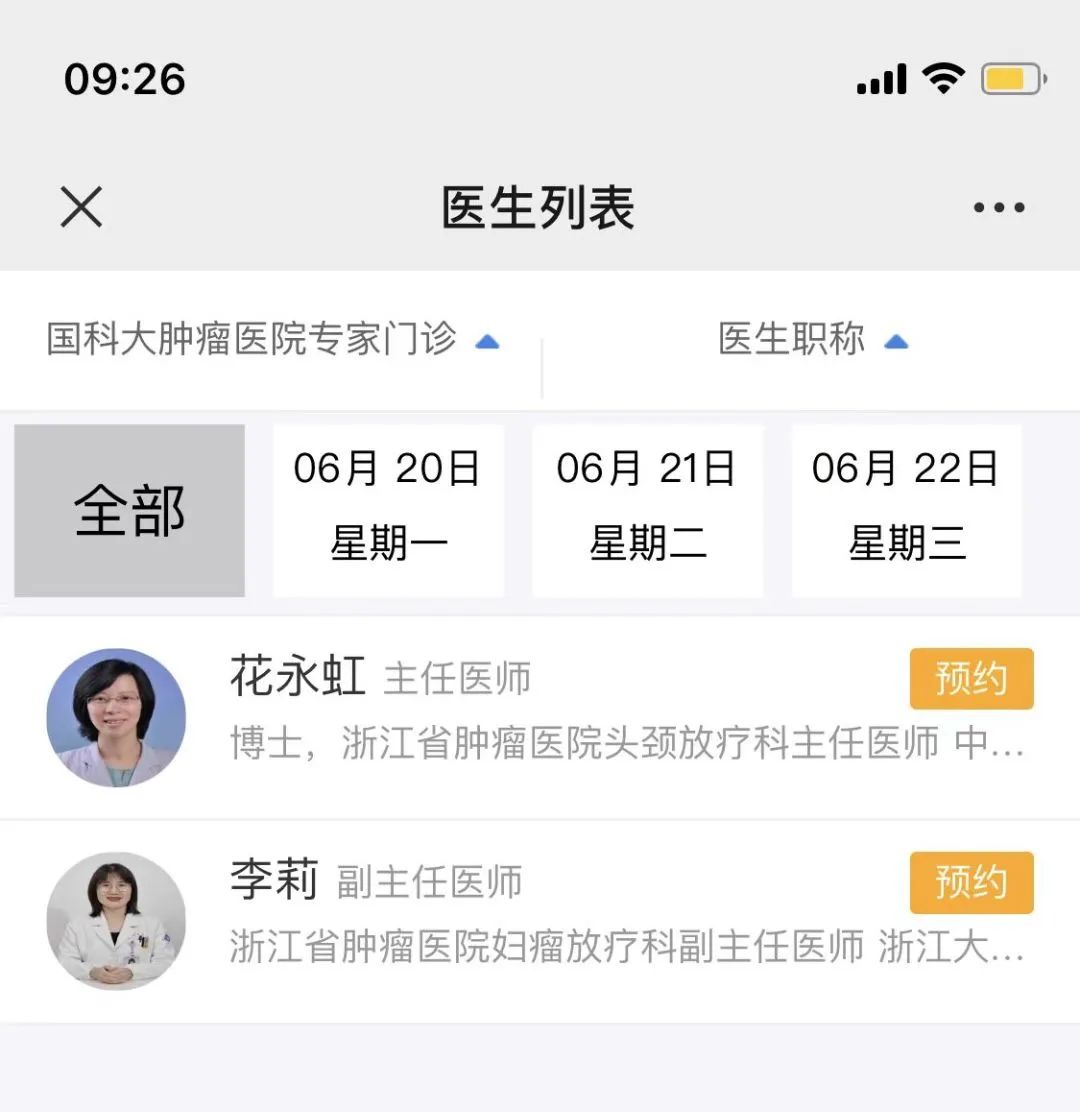Close the 医生列表 page
Image resolution: width=1080 pixels, height=1112 pixels.
pos(81,208)
